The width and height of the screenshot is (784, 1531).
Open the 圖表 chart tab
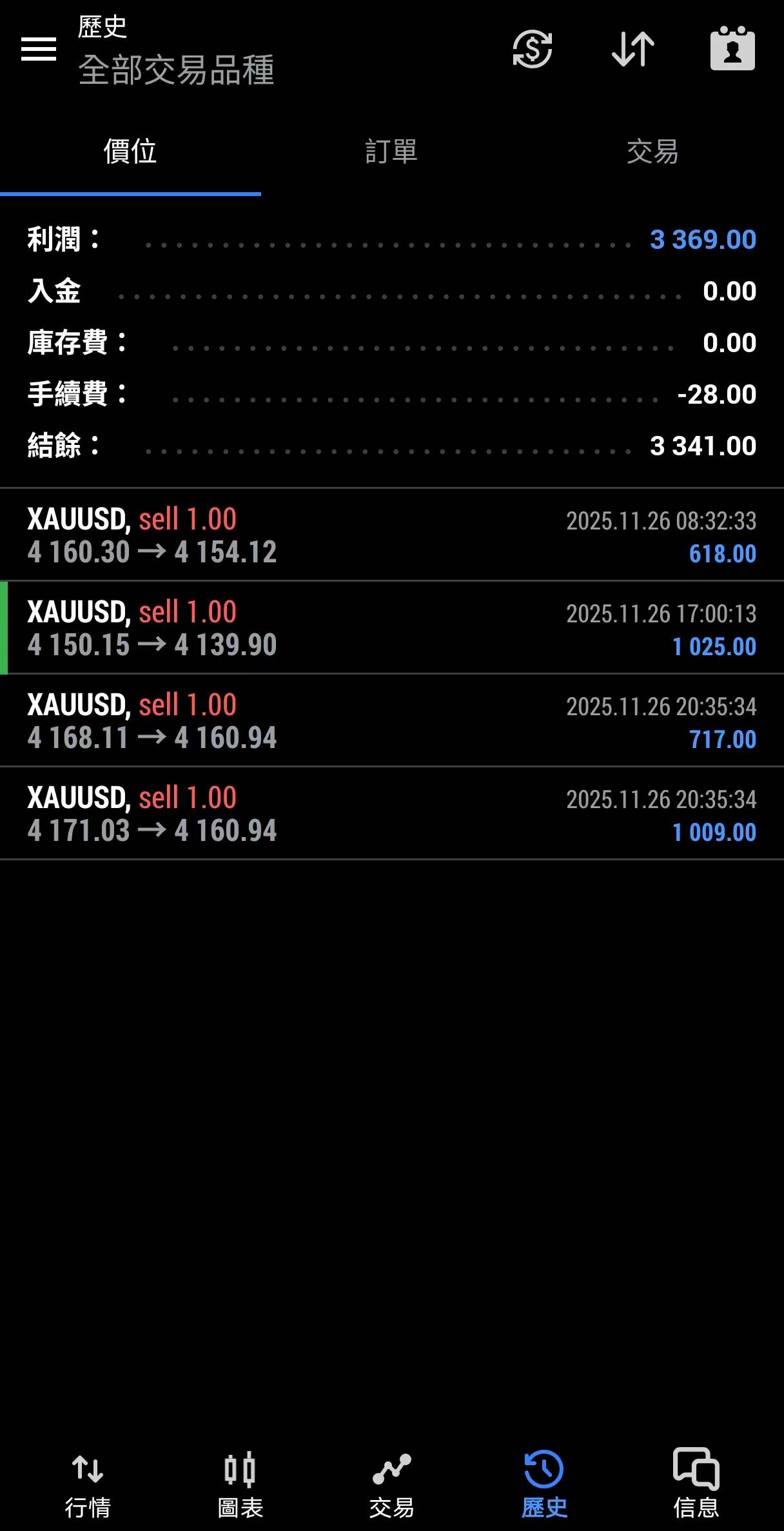tap(240, 1482)
